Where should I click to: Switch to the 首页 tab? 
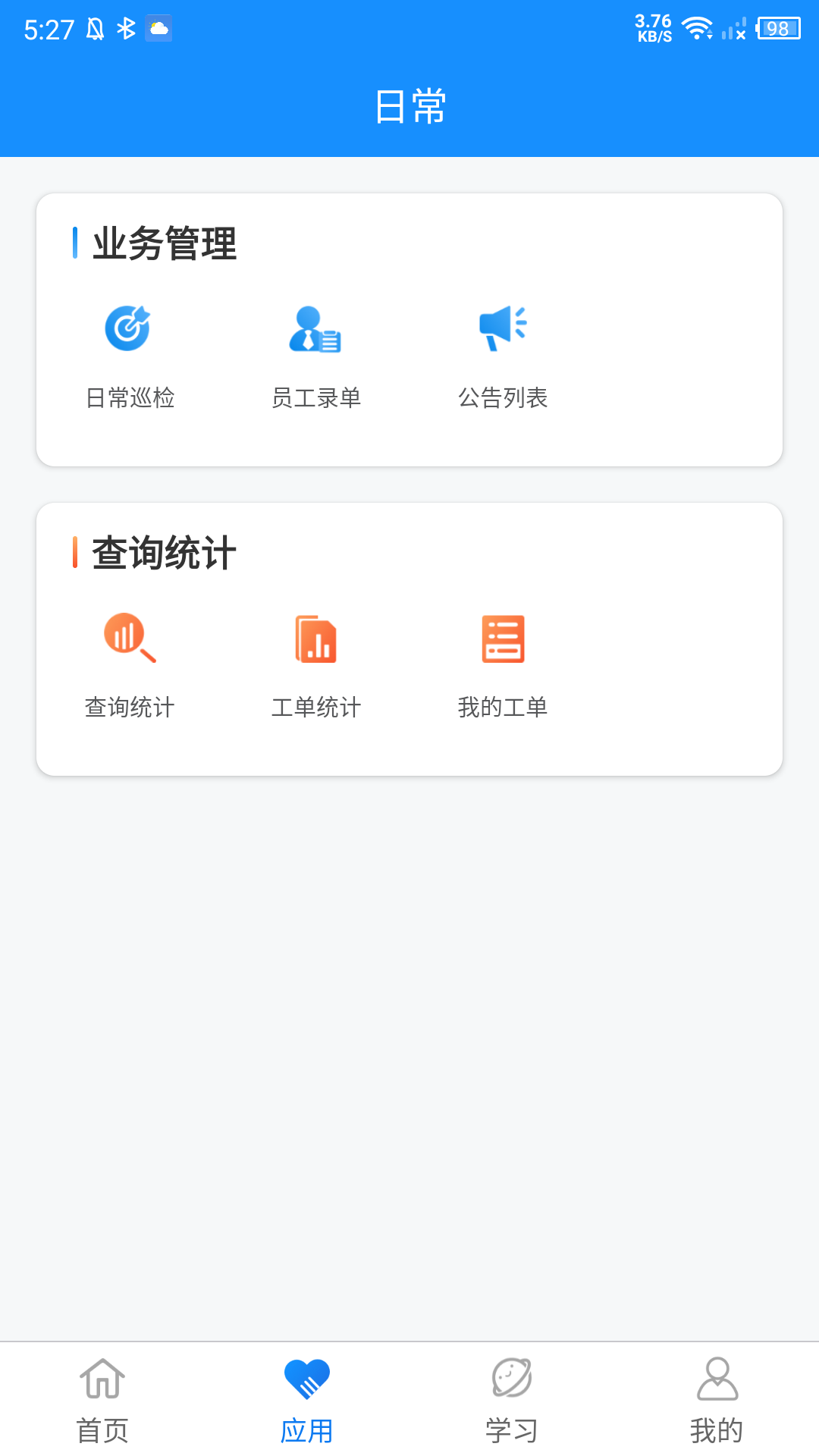101,1429
